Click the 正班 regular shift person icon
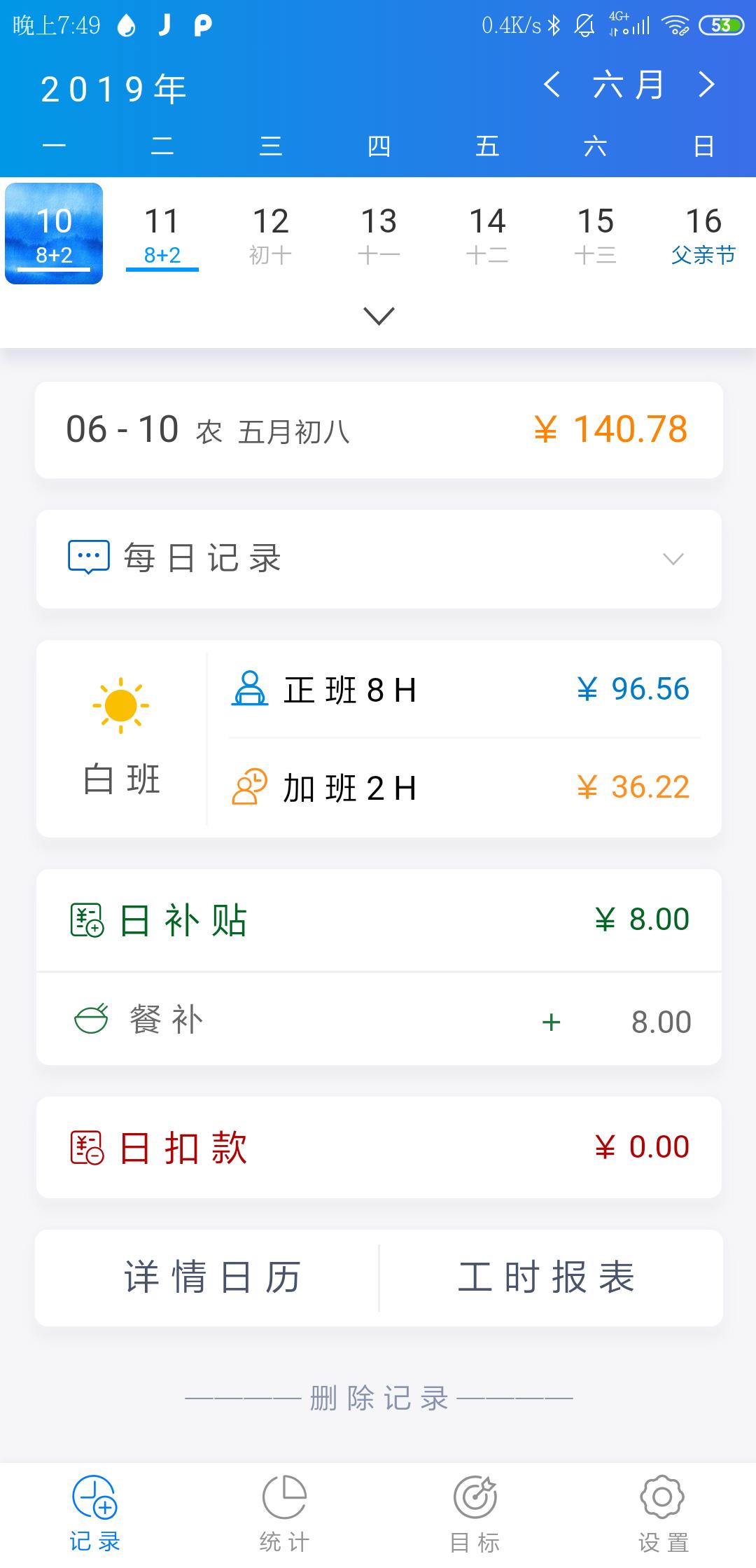This screenshot has height=1568, width=756. pyautogui.click(x=248, y=690)
